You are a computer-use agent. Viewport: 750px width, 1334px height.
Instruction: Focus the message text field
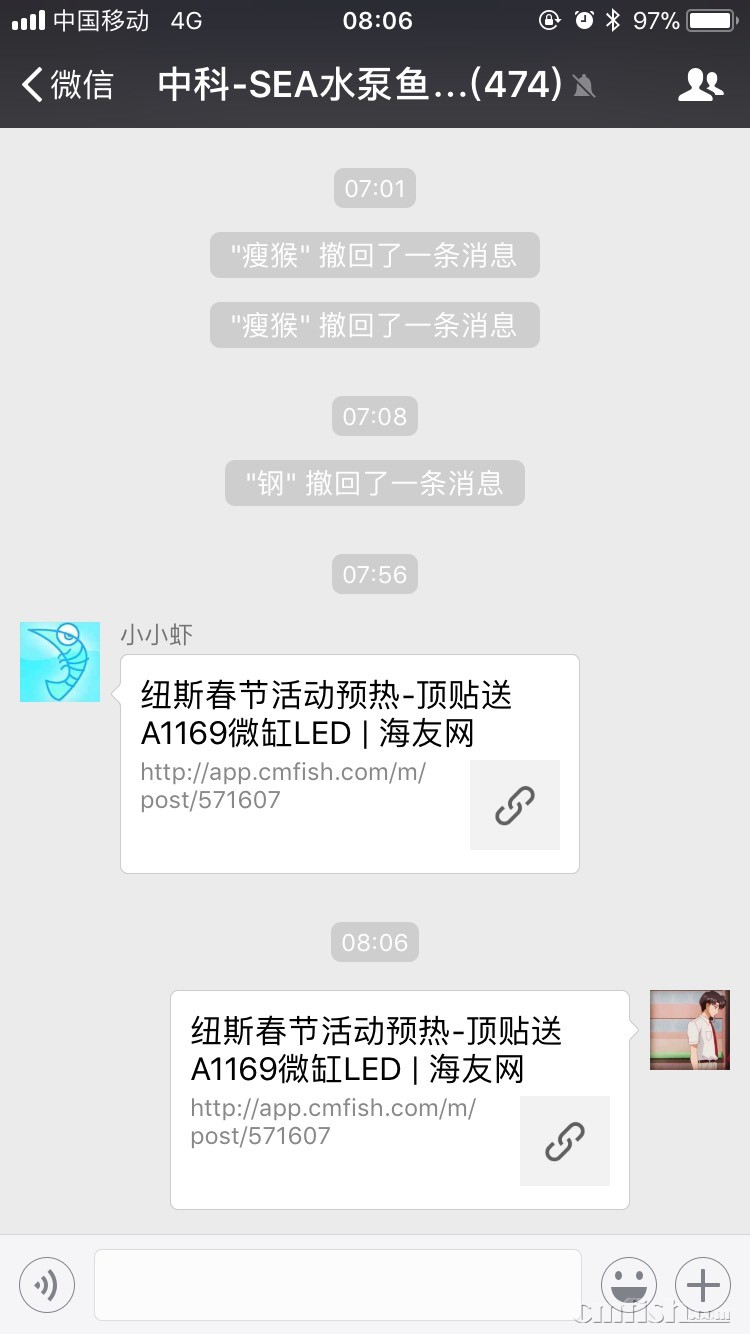tap(337, 1284)
